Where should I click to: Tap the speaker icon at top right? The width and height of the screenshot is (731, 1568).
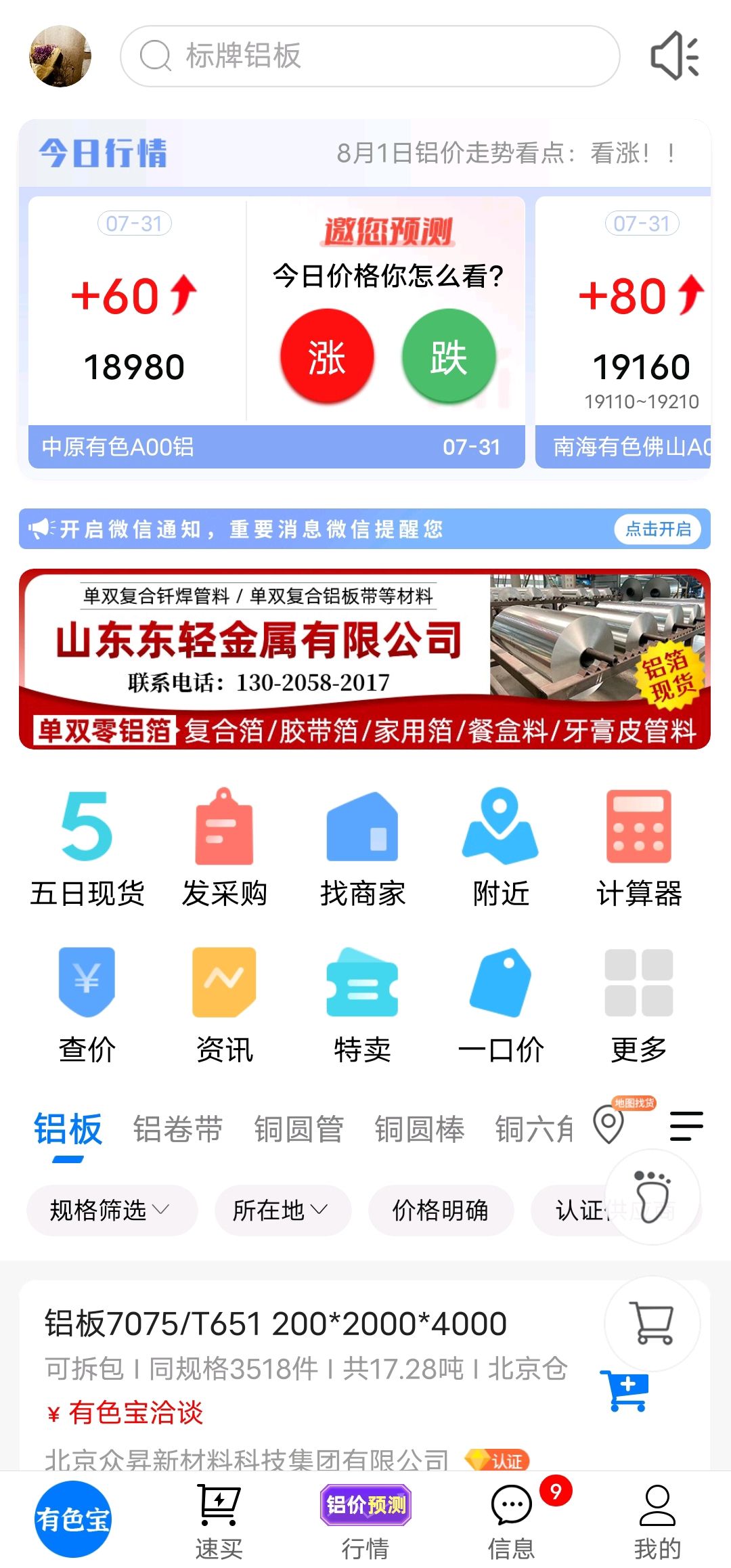[674, 56]
